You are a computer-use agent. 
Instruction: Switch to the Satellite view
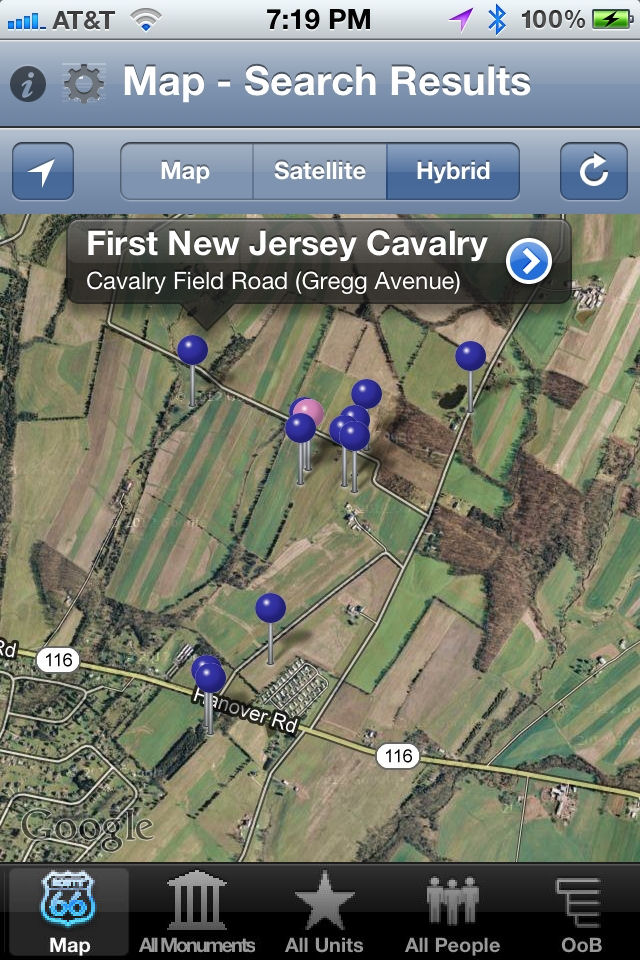(x=319, y=172)
